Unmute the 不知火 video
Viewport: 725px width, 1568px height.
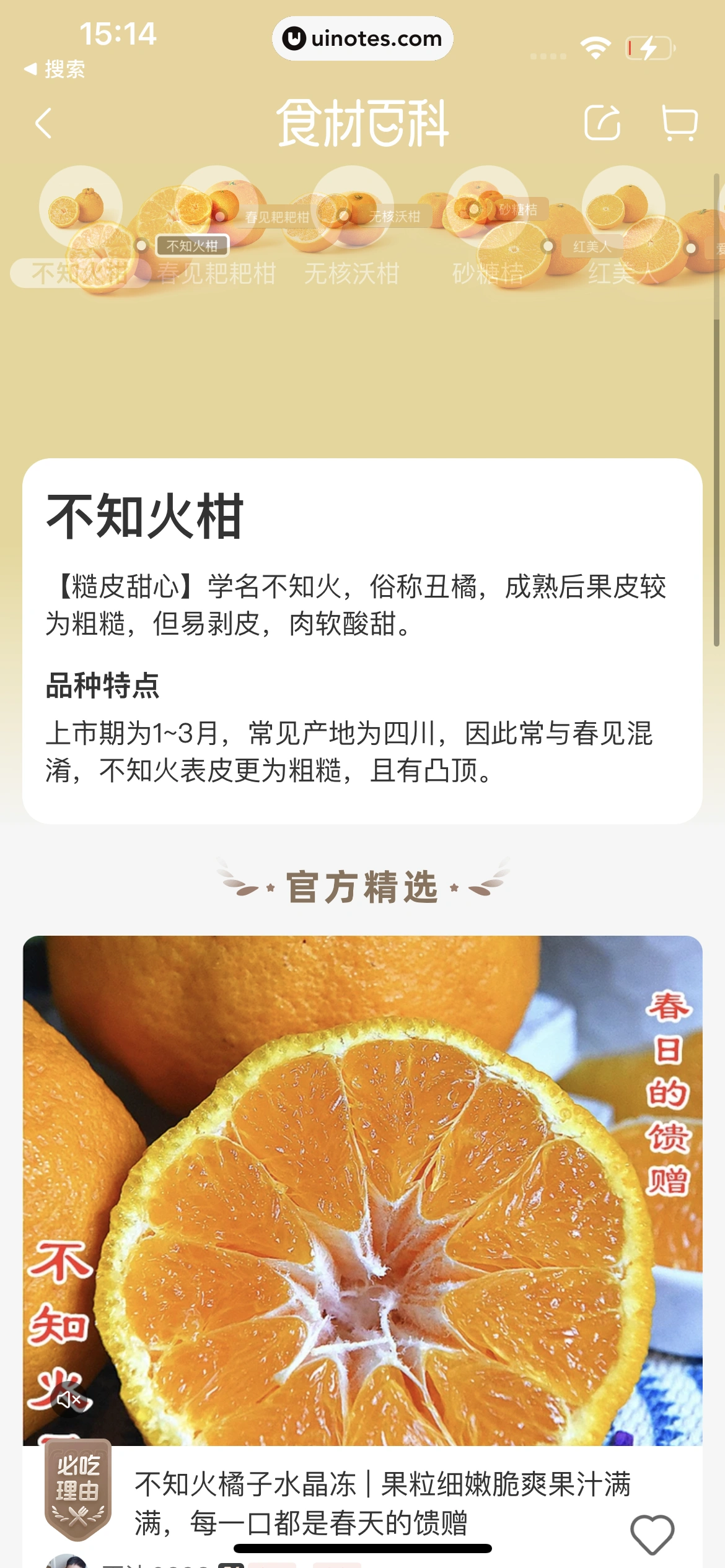(69, 1399)
